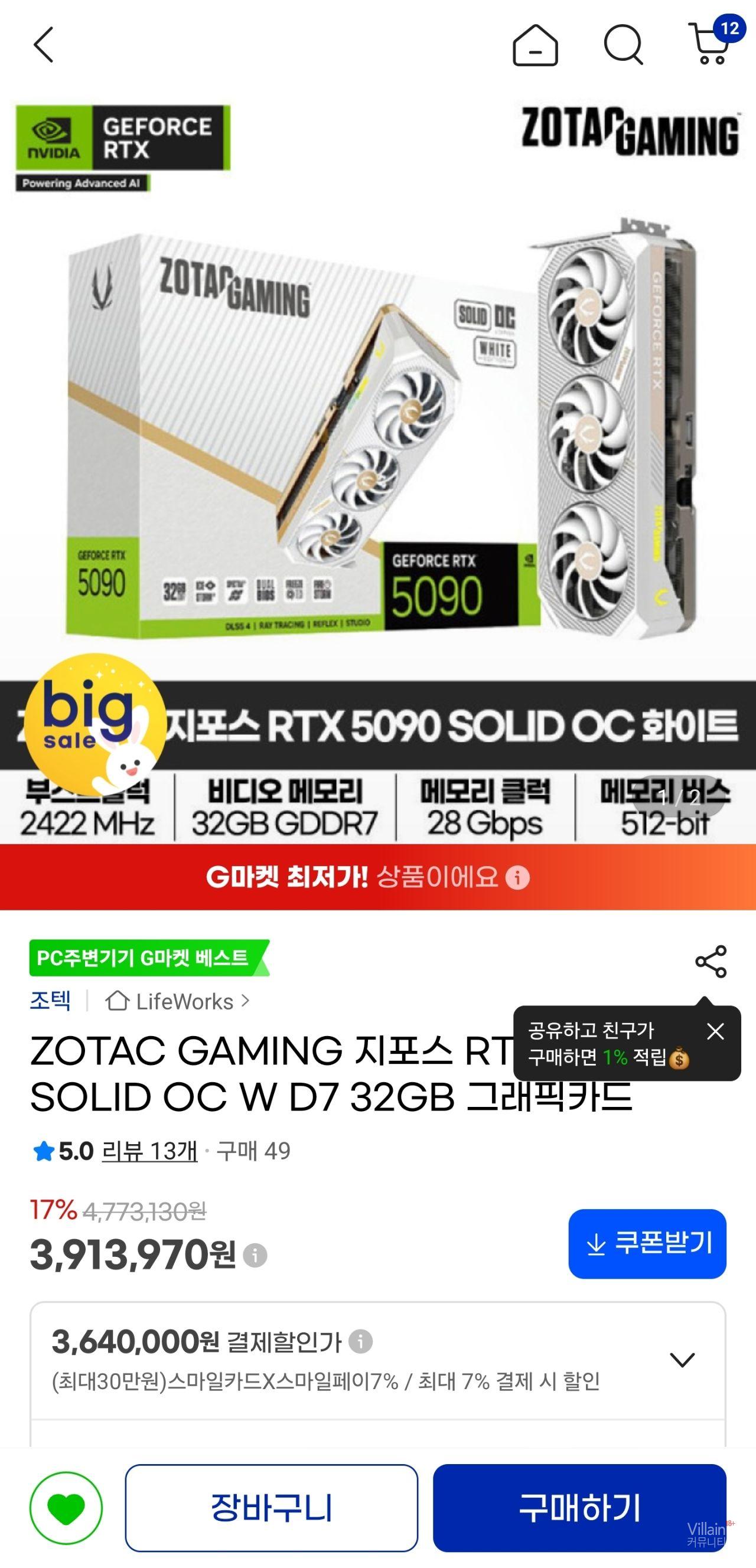Buy now with 구매하기
Viewport: 756px width, 1568px height.
(579, 1508)
